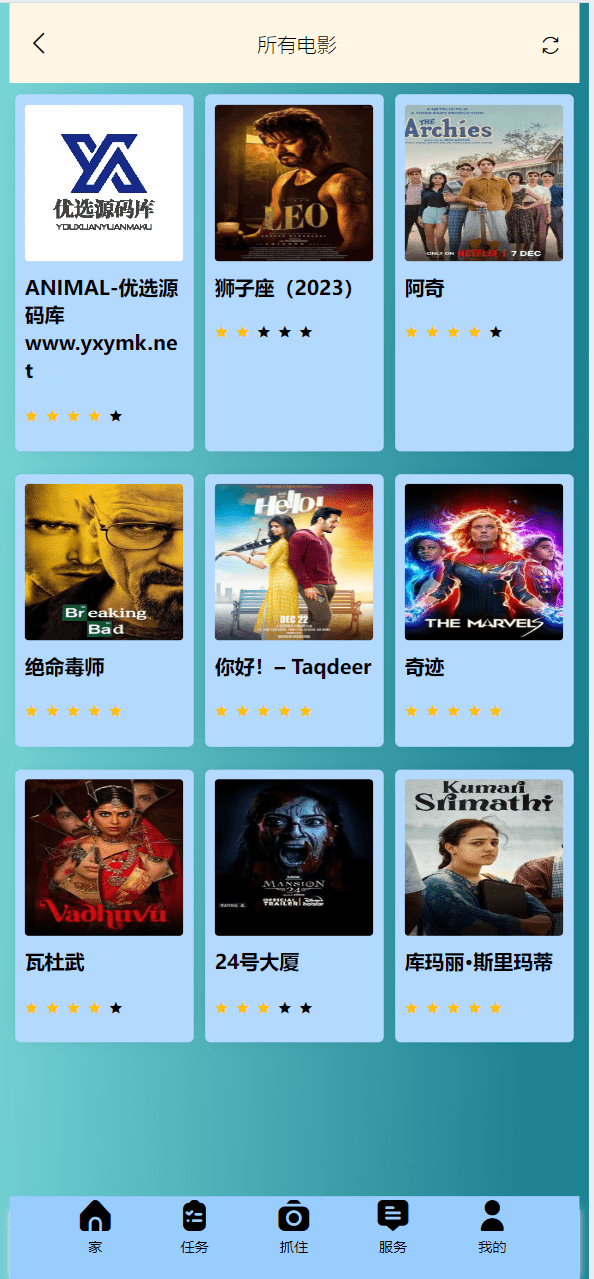Open the 库玛丽•斯里玛蒂 movie card

[484, 906]
